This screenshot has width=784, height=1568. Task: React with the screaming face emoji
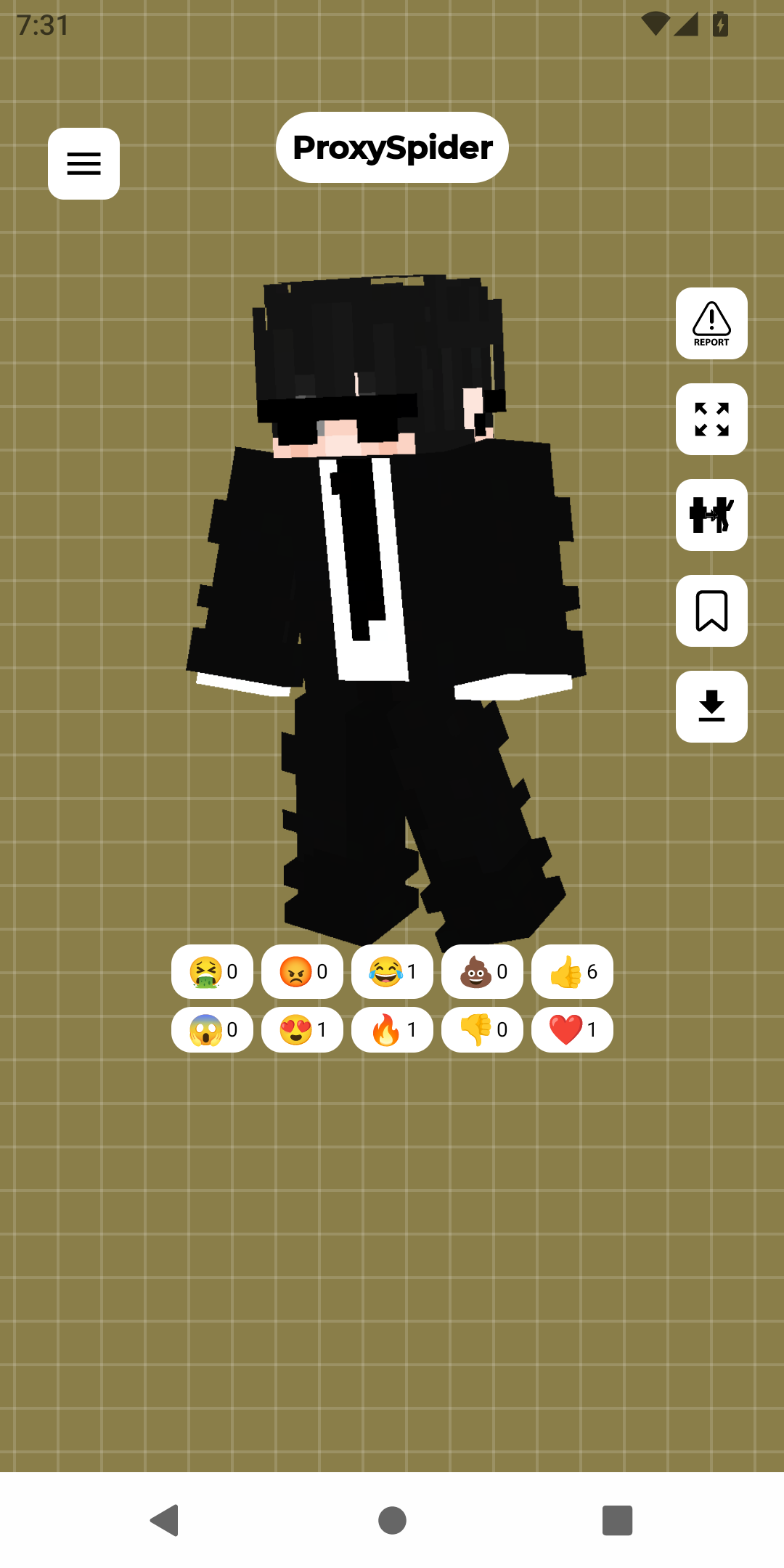pos(212,1029)
